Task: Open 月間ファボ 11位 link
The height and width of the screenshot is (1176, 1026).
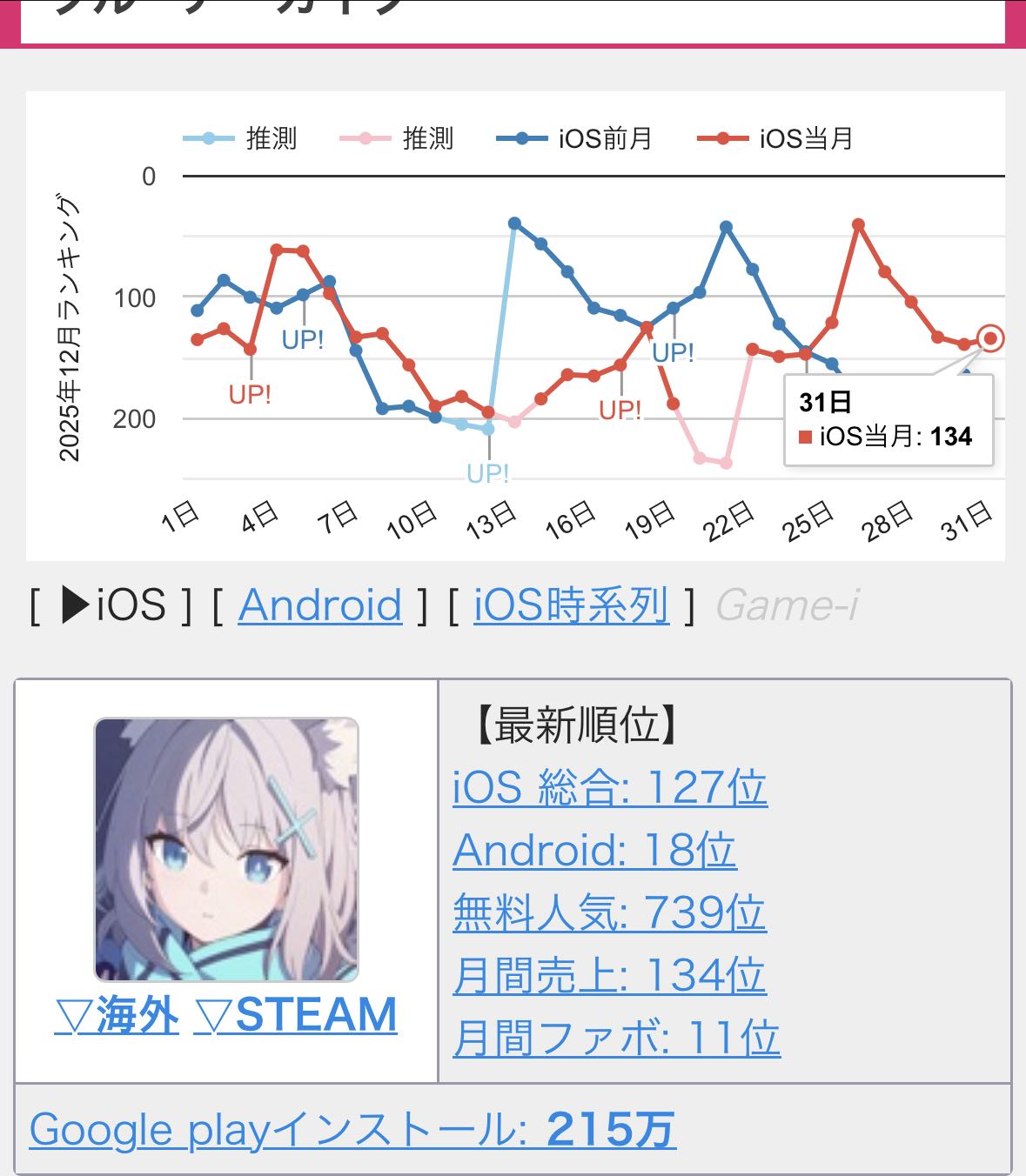Action: (616, 1039)
